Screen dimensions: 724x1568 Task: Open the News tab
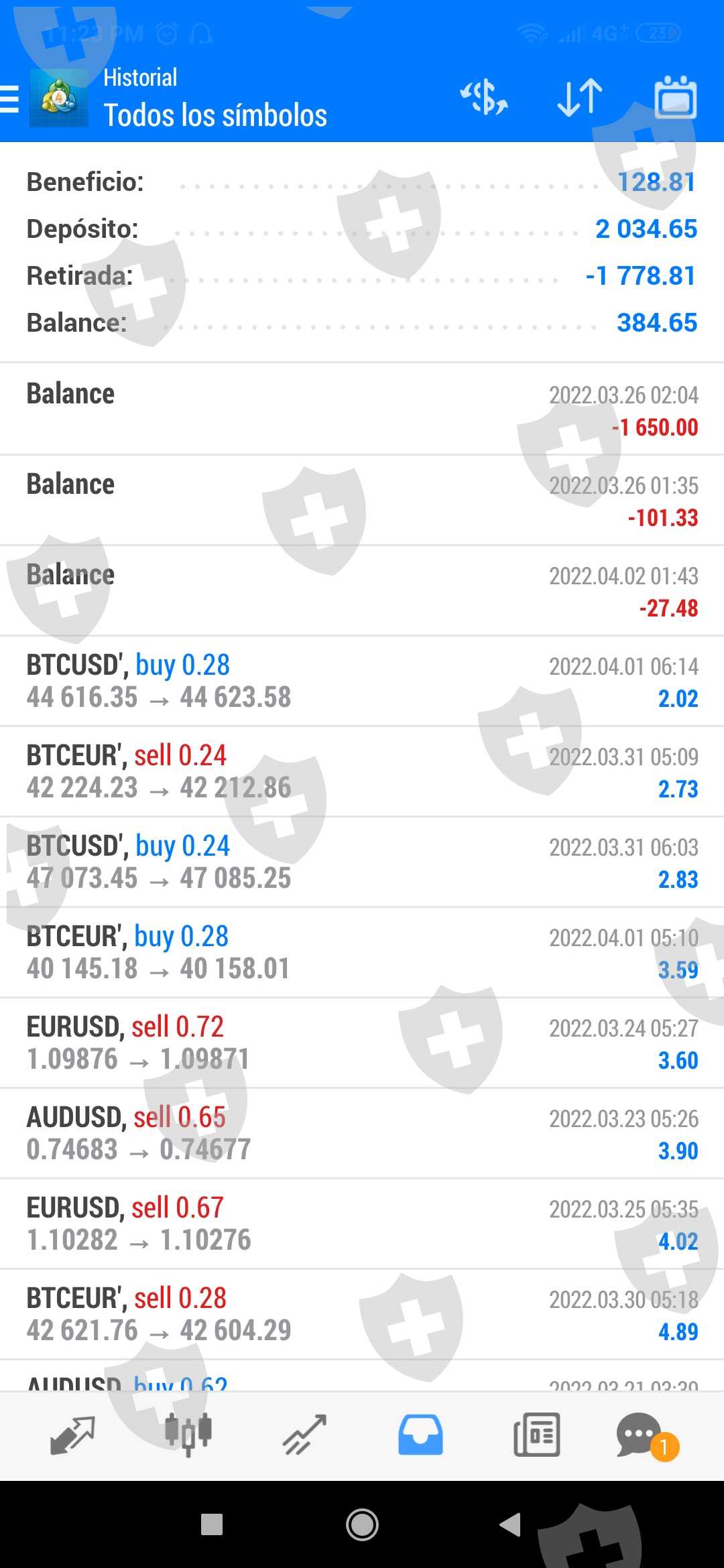[x=536, y=1435]
